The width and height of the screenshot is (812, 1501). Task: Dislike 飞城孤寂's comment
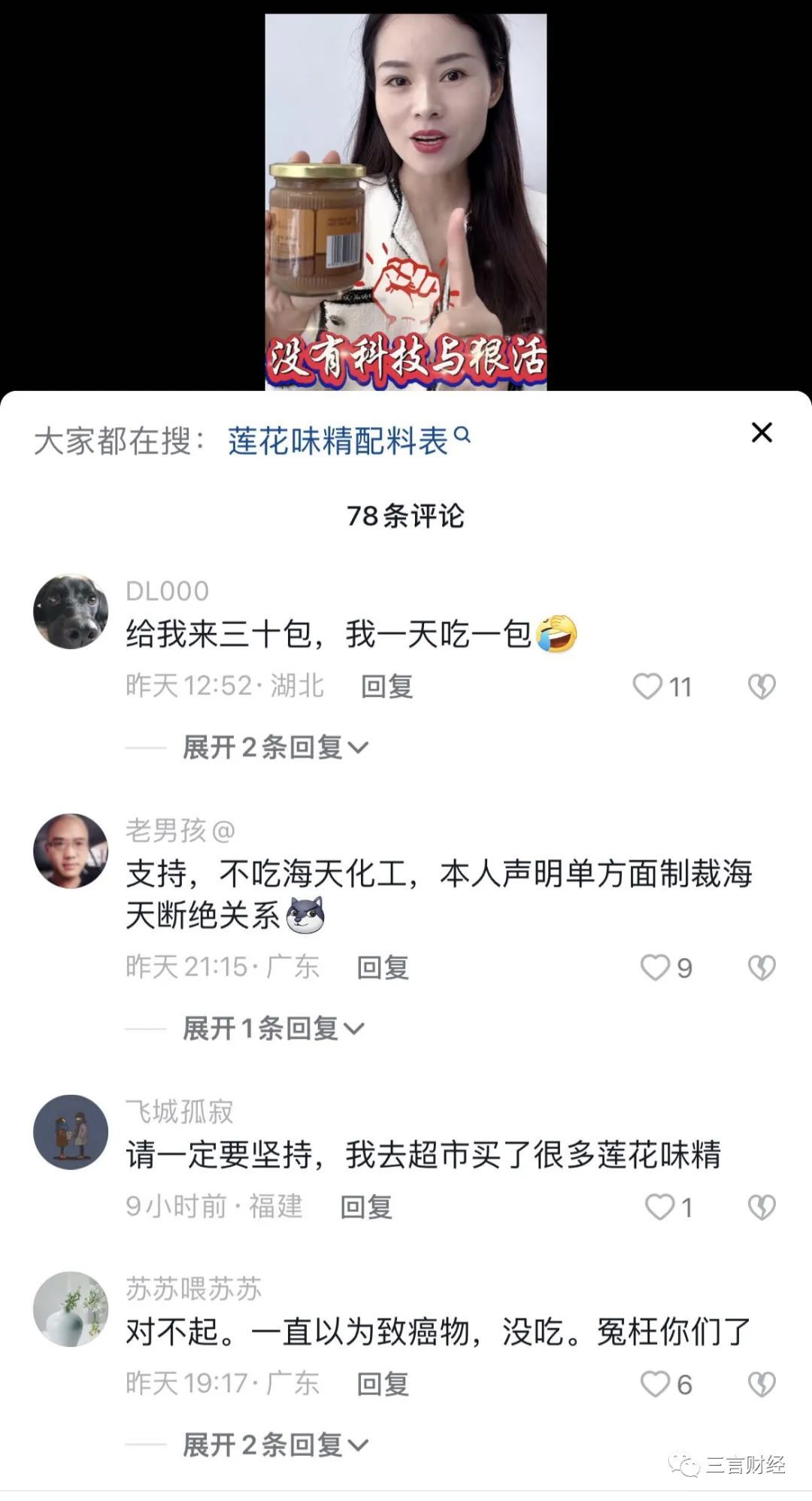(x=762, y=1207)
